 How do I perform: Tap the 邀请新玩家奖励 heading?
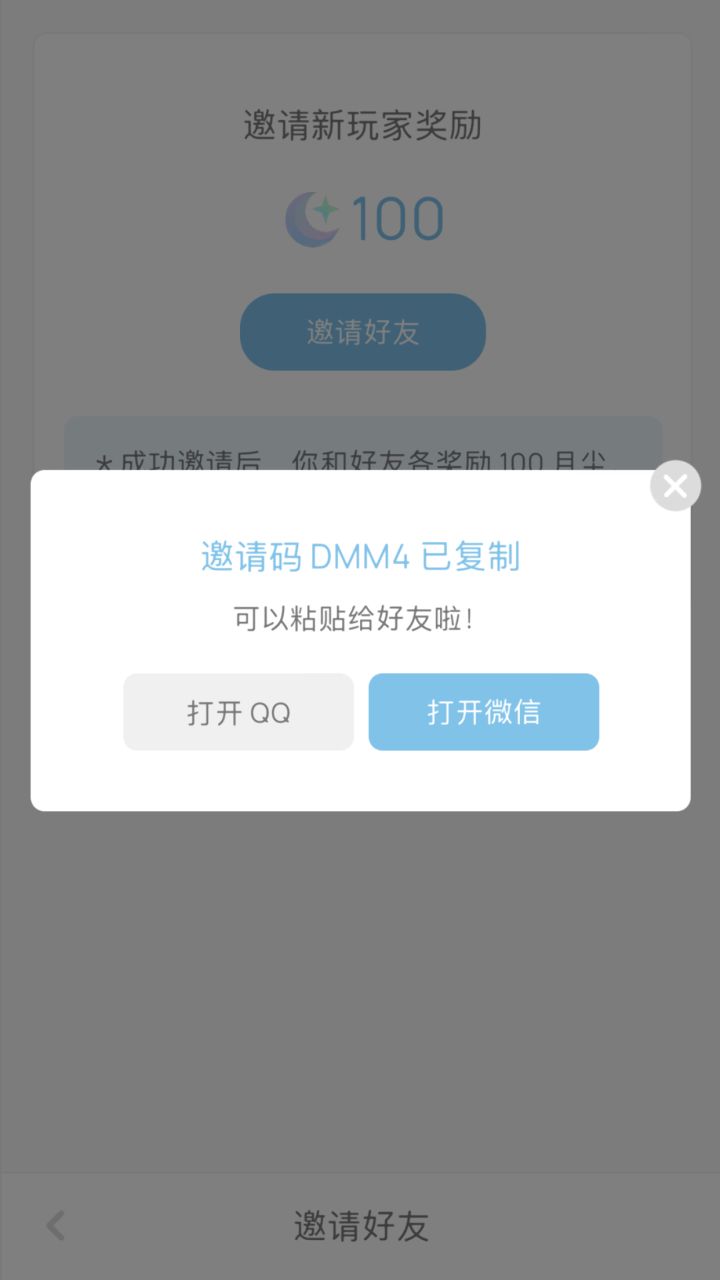pyautogui.click(x=362, y=126)
